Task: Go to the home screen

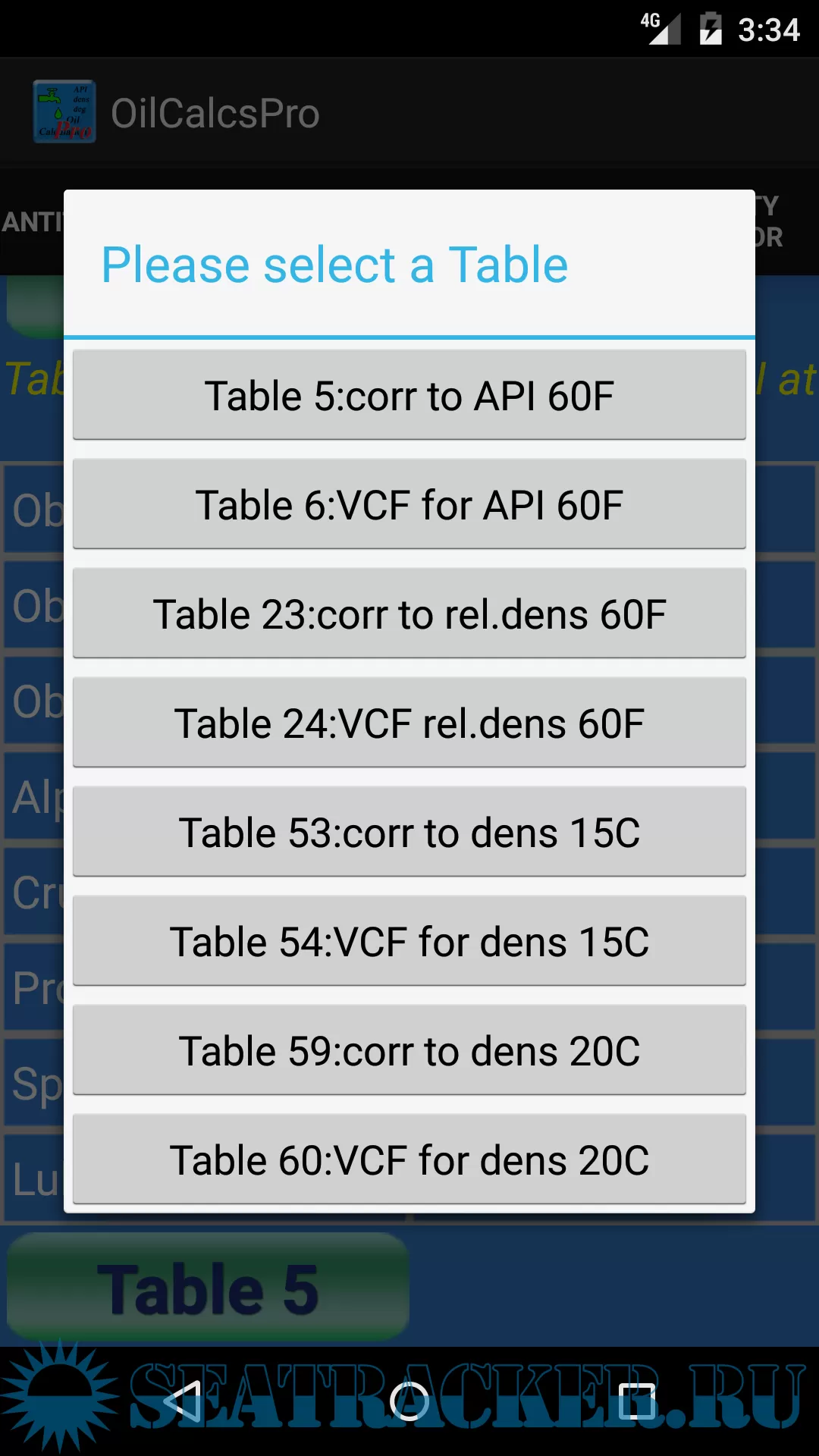Action: 409,1401
